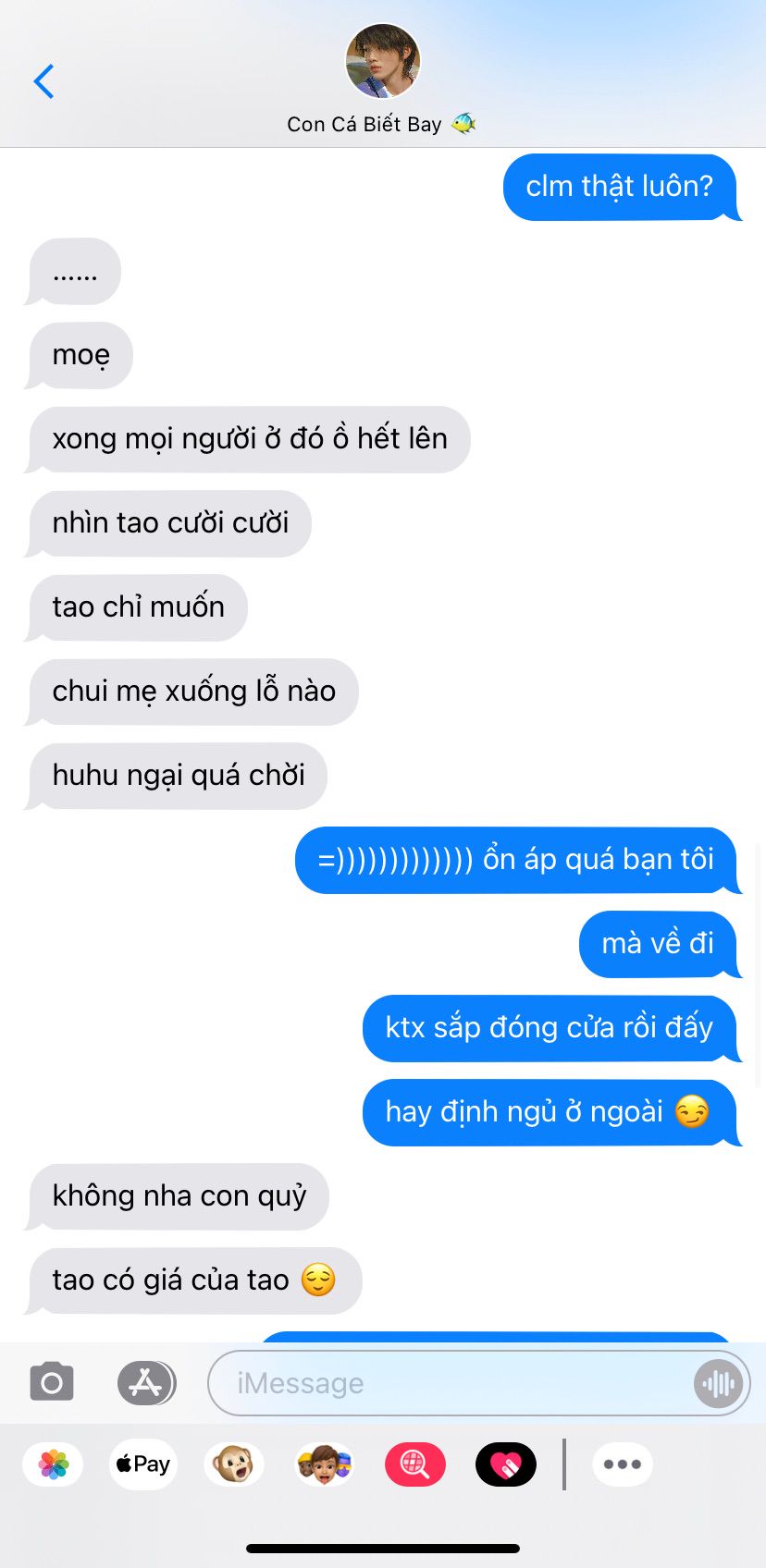Record an audio message
The height and width of the screenshot is (1568, 766).
(719, 1383)
